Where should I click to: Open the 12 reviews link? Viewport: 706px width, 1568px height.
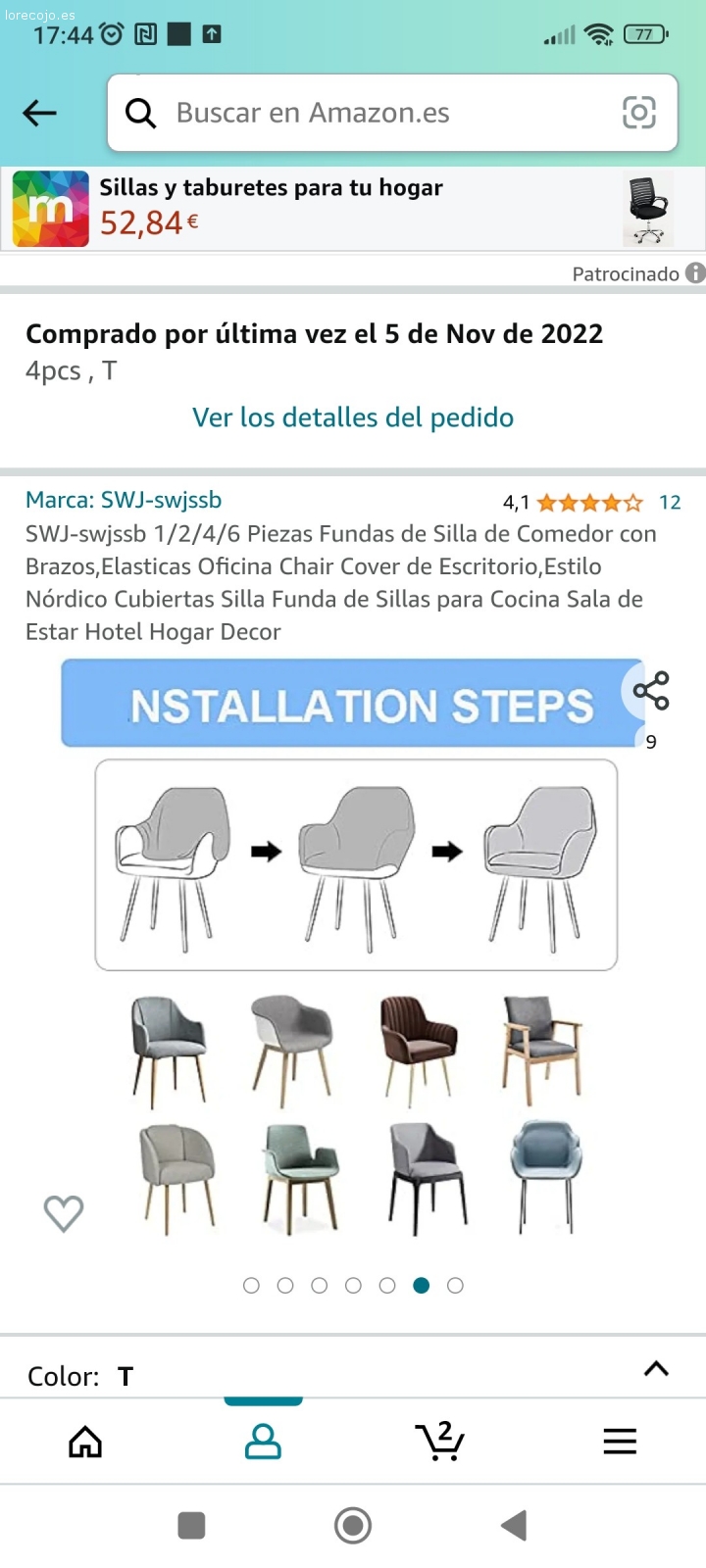(669, 502)
